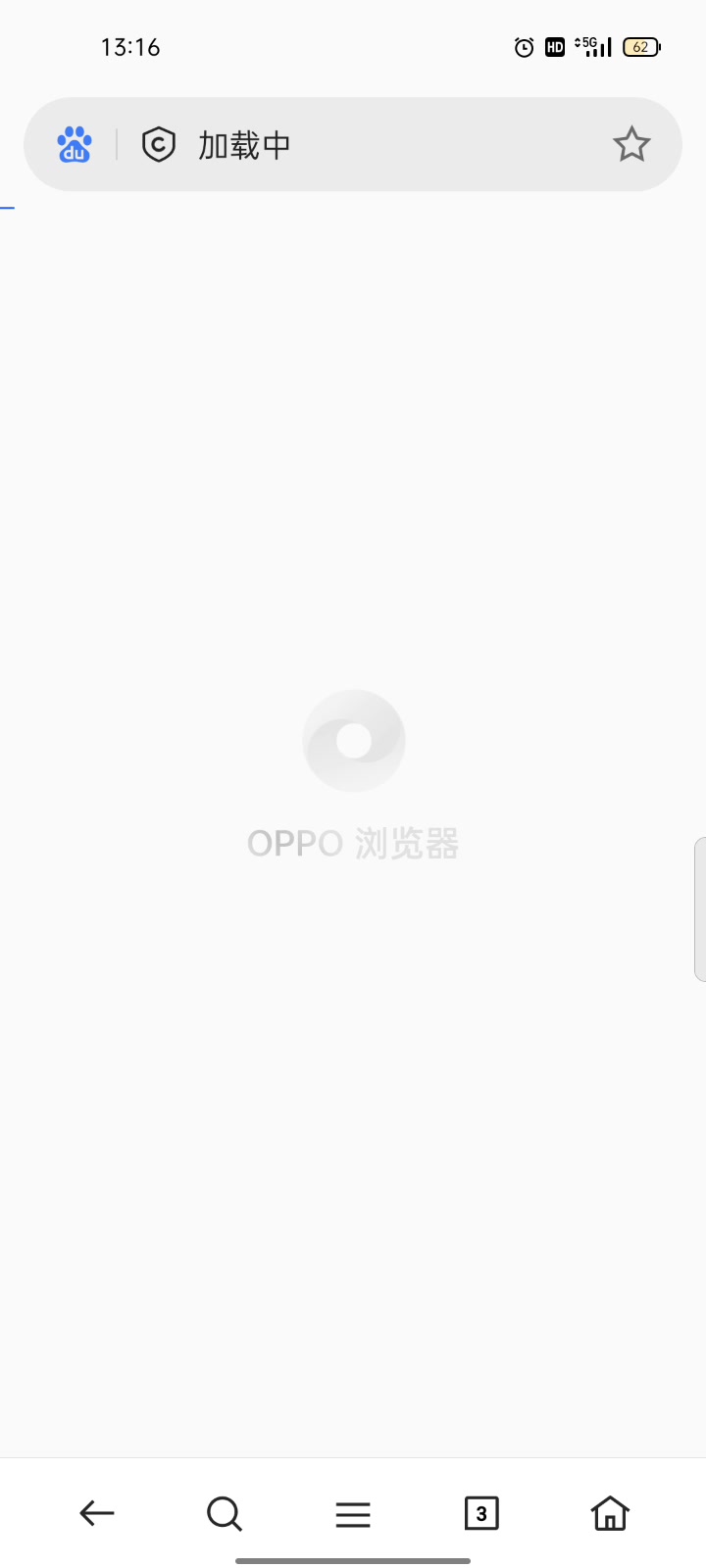706x1568 pixels.
Task: Open the tab switcher showing 3 tabs
Action: coord(481,1513)
